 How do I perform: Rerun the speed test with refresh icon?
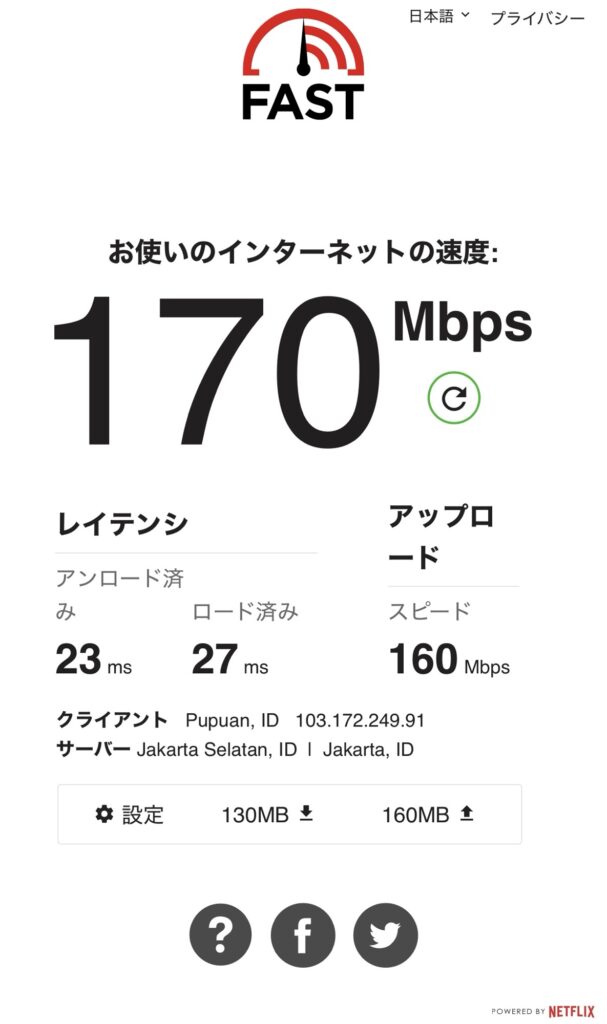(x=454, y=399)
